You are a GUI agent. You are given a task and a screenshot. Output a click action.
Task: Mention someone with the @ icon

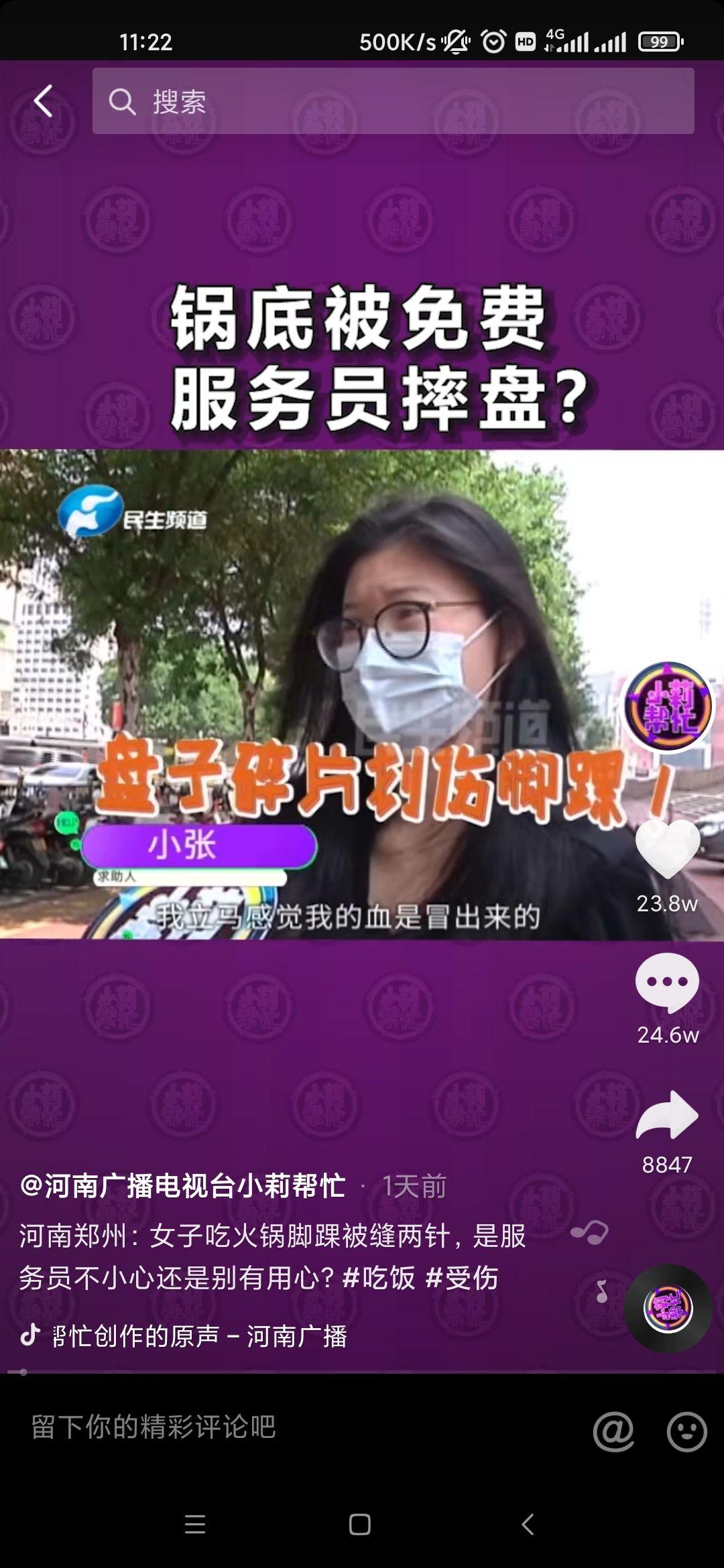pos(613,1431)
